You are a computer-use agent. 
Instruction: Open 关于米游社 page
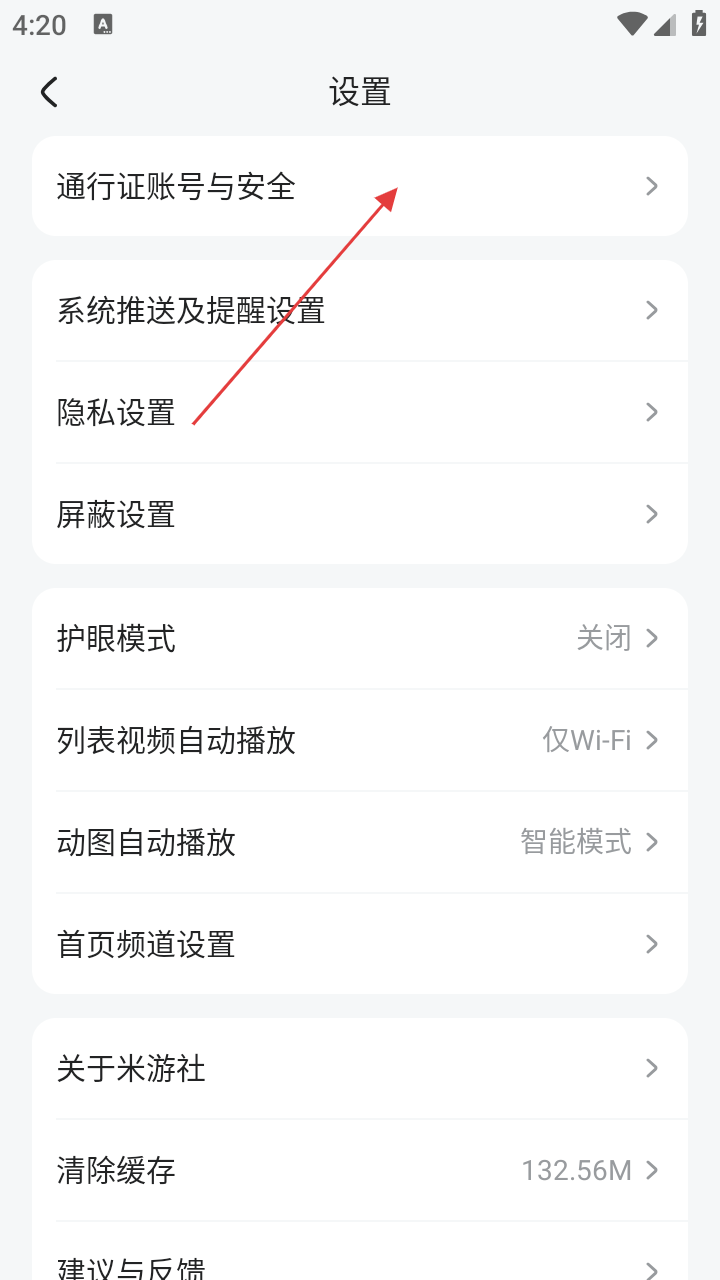(x=360, y=1069)
